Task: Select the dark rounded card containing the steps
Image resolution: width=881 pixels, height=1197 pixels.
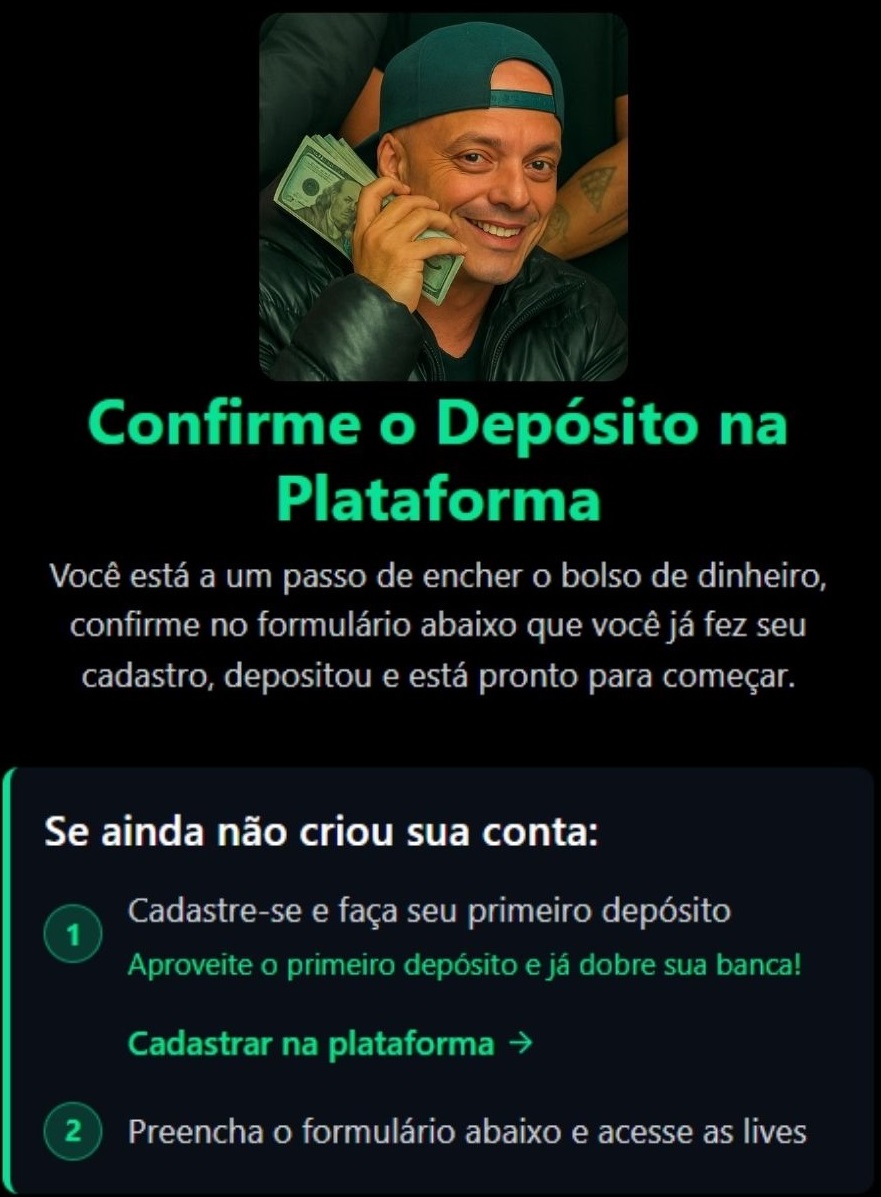Action: 440,975
